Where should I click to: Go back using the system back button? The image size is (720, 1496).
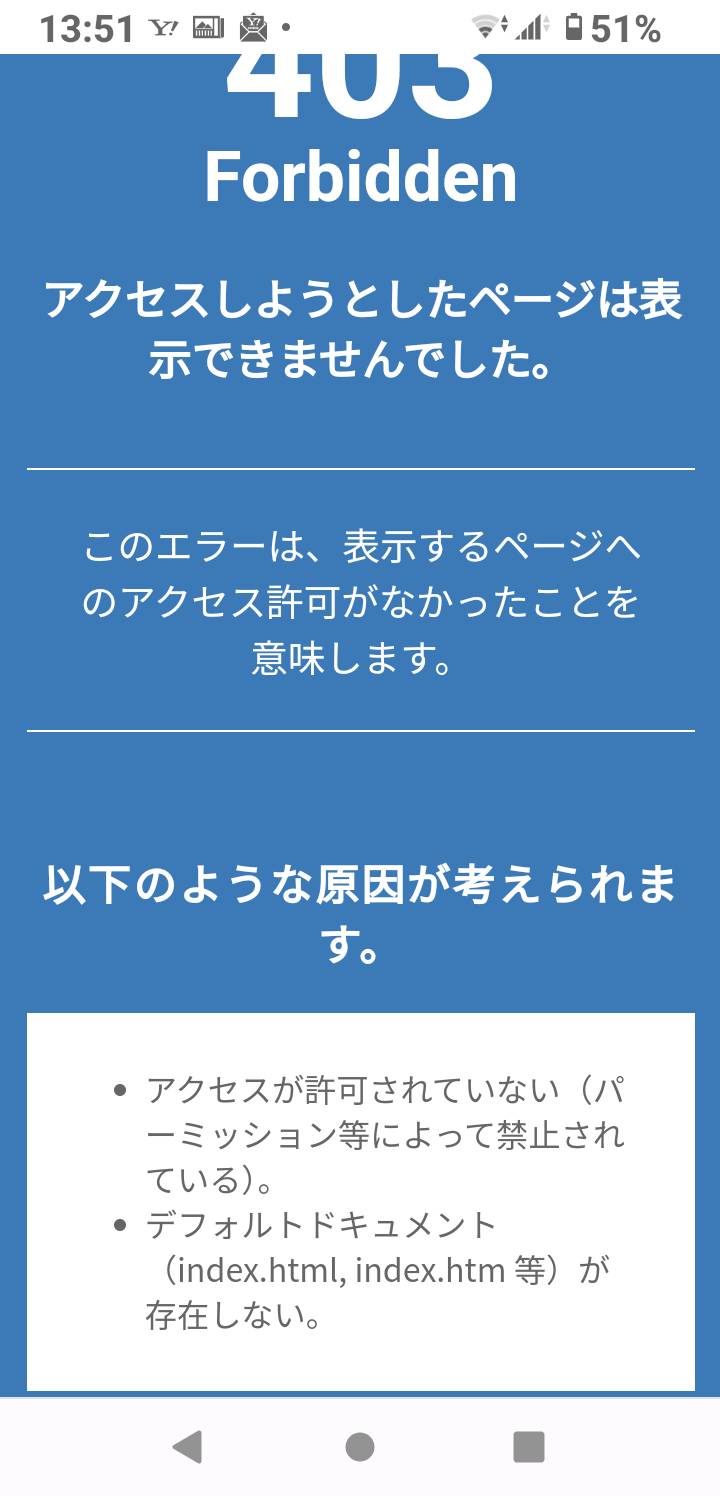click(188, 1446)
